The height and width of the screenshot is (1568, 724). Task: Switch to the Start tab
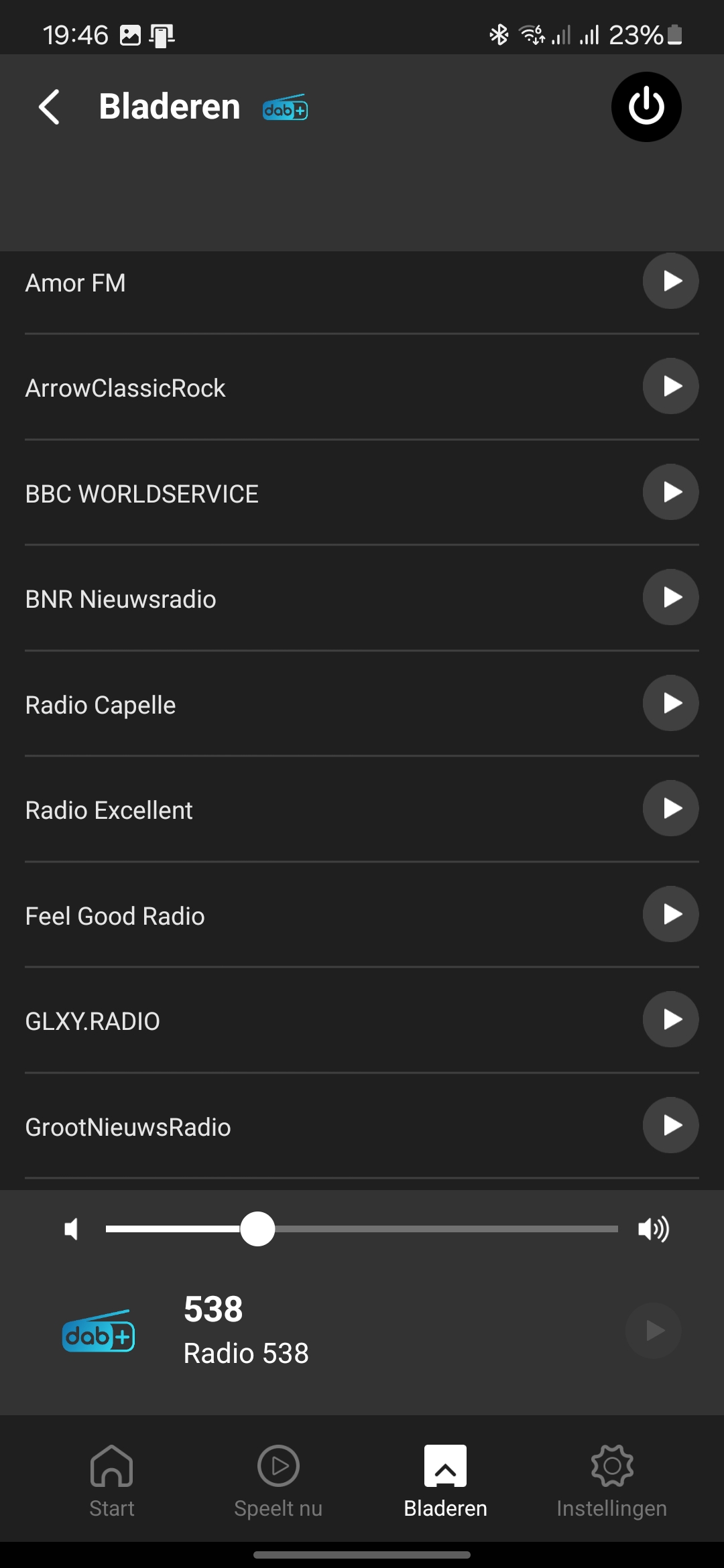point(112,1481)
